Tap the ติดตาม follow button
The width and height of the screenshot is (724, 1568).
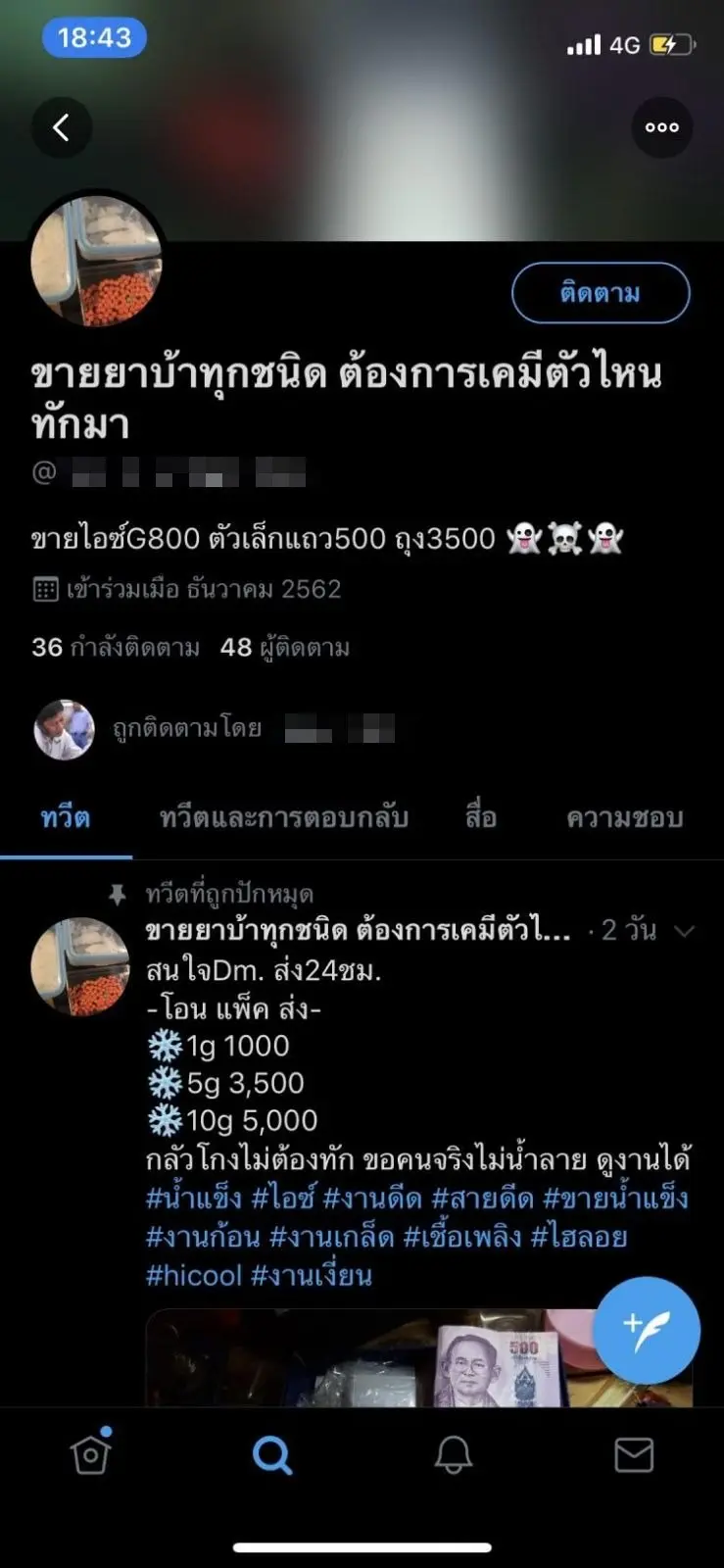[601, 293]
